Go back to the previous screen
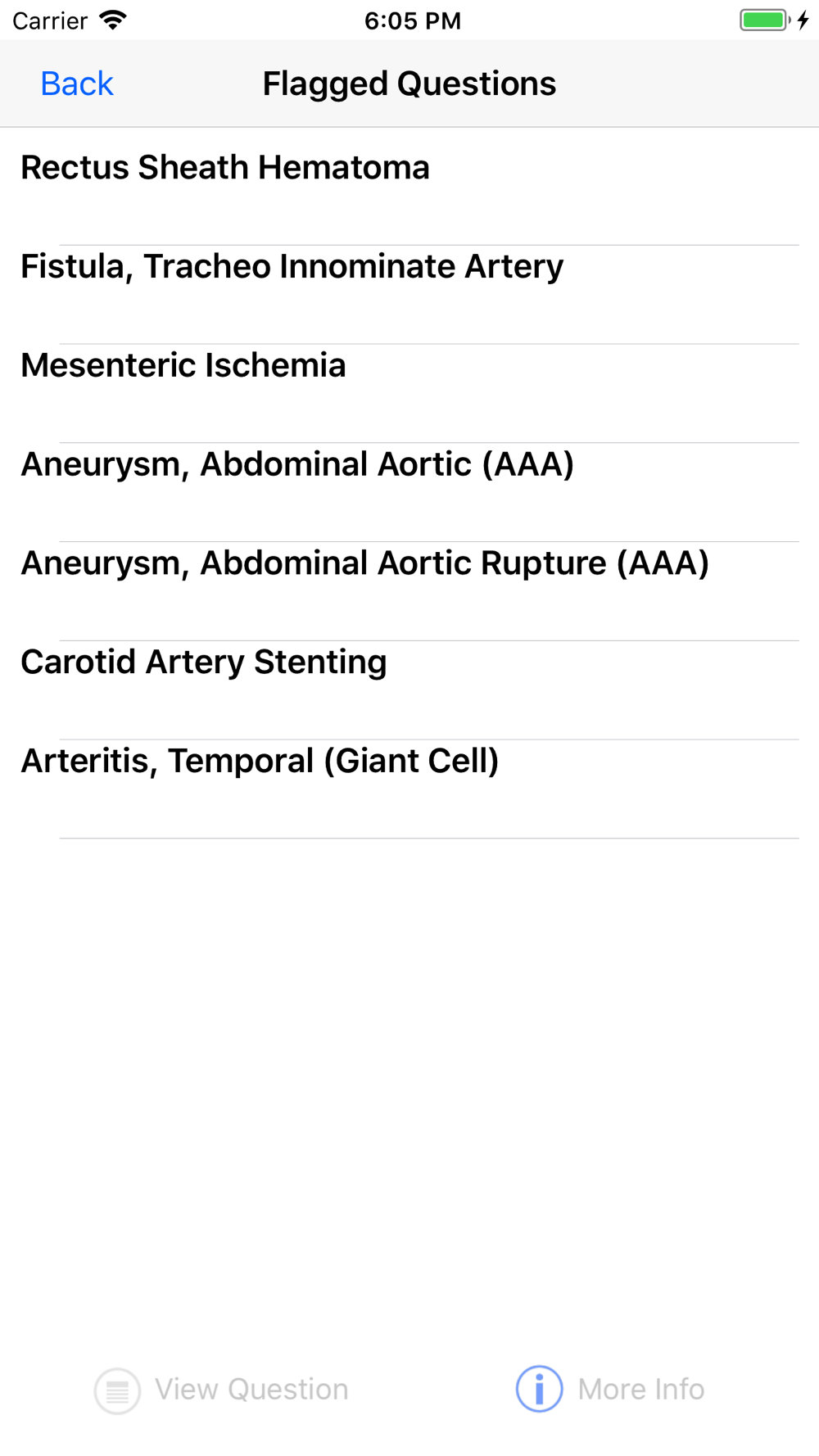Image resolution: width=819 pixels, height=1456 pixels. [77, 84]
